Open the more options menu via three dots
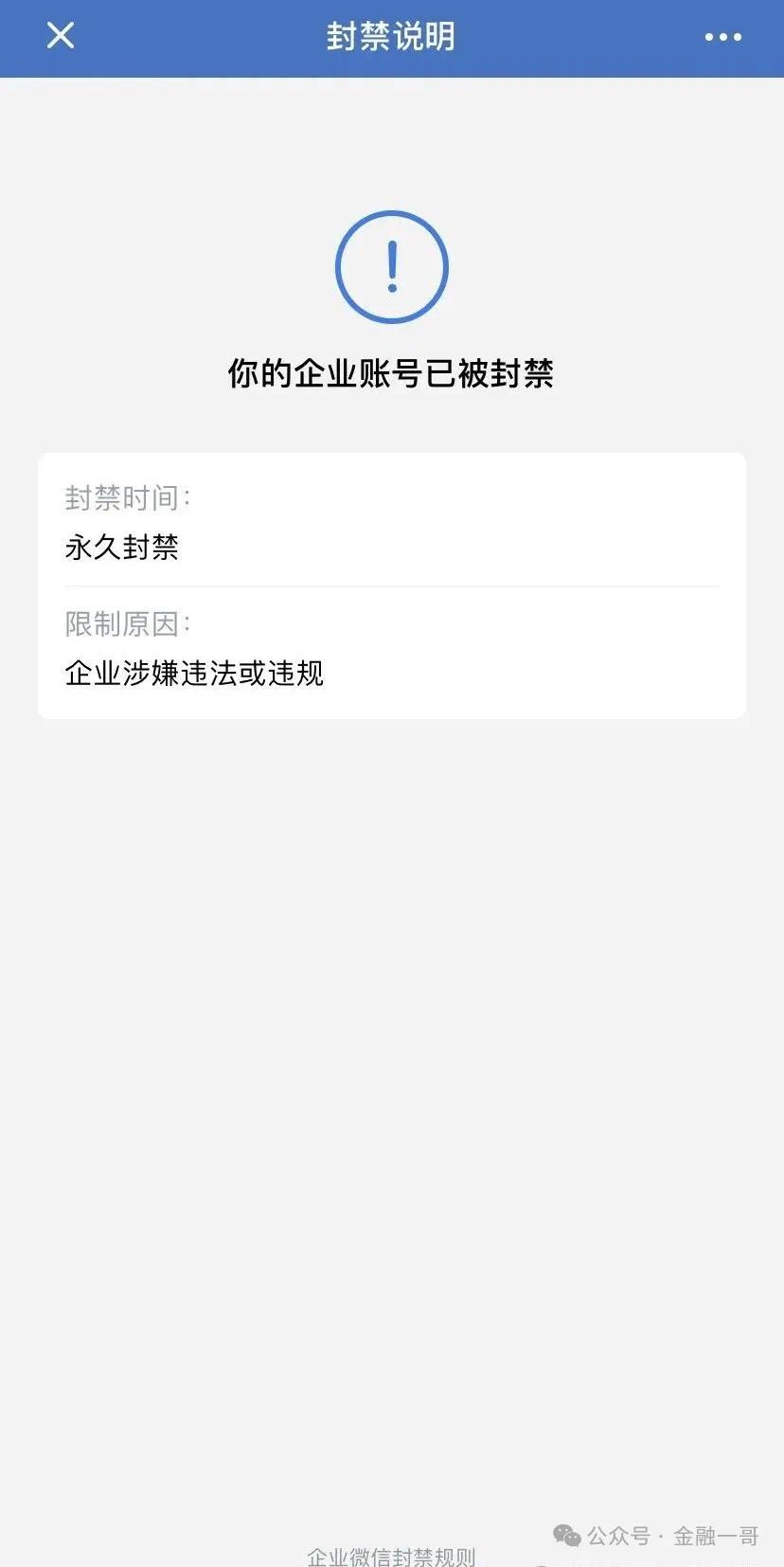The width and height of the screenshot is (784, 1567). pos(723,36)
